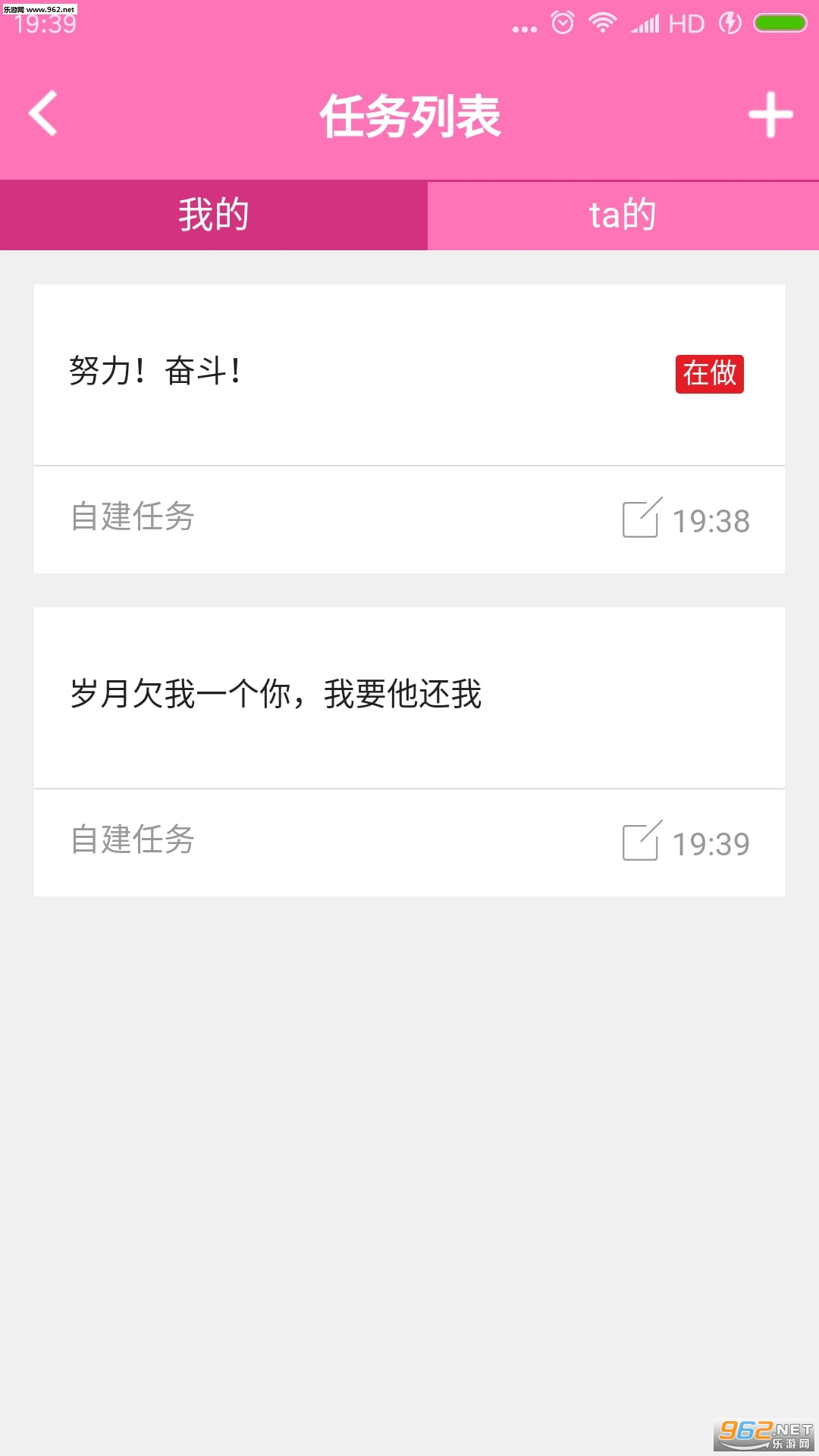819x1456 pixels.
Task: Add a new task with the plus icon
Action: [x=770, y=115]
